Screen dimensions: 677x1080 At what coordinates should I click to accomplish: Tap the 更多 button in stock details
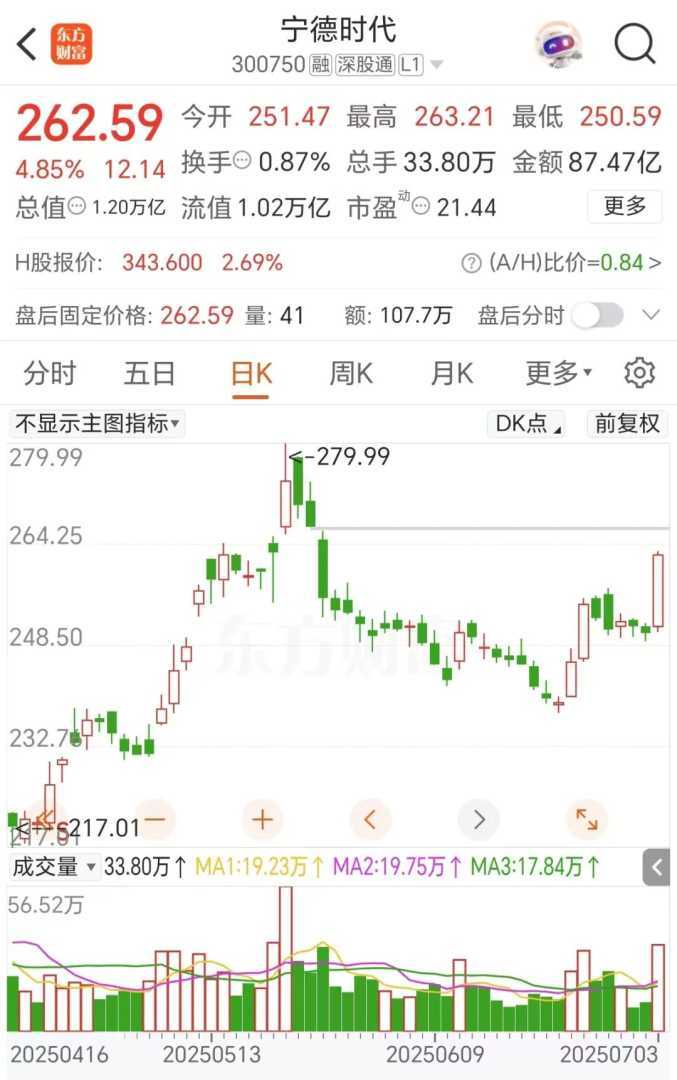pos(625,207)
